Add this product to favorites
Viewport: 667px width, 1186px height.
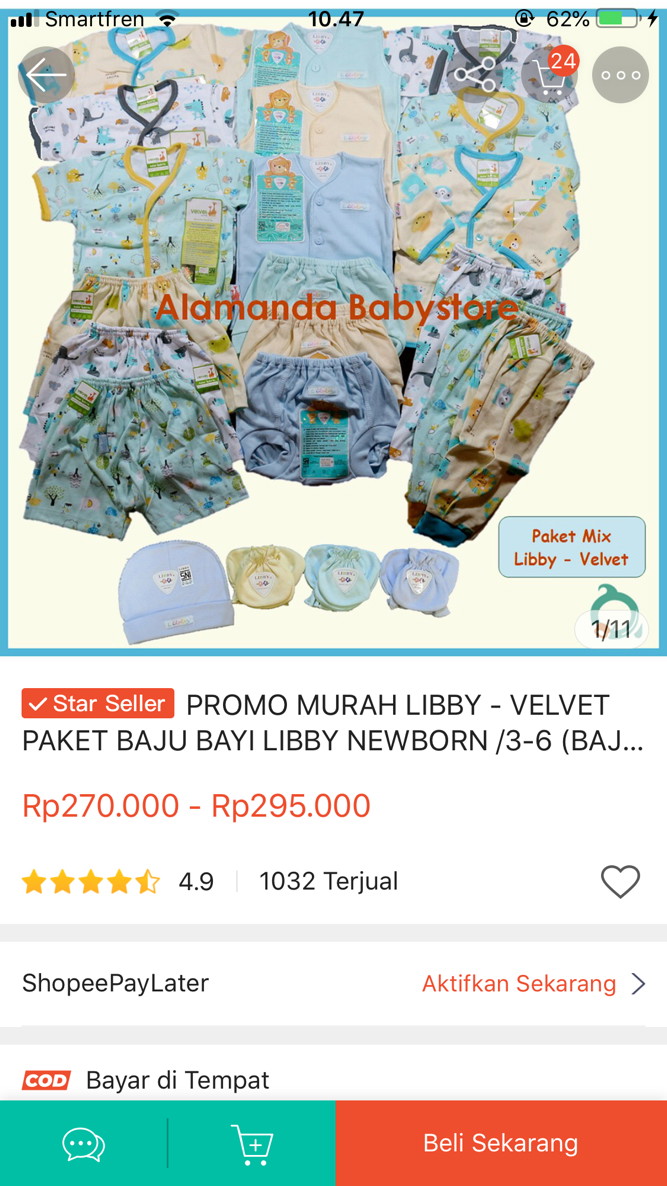click(620, 881)
